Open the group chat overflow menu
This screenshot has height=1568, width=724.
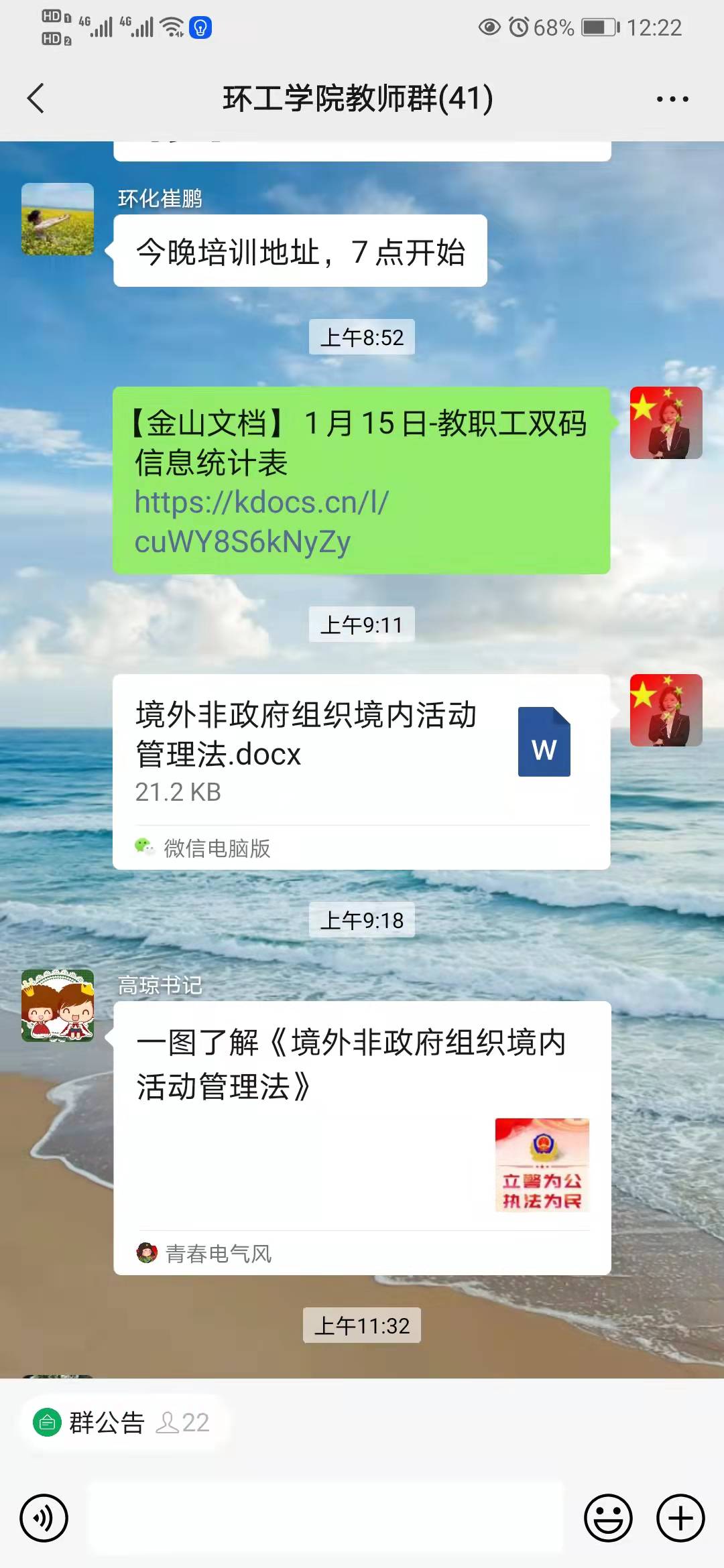[x=672, y=99]
